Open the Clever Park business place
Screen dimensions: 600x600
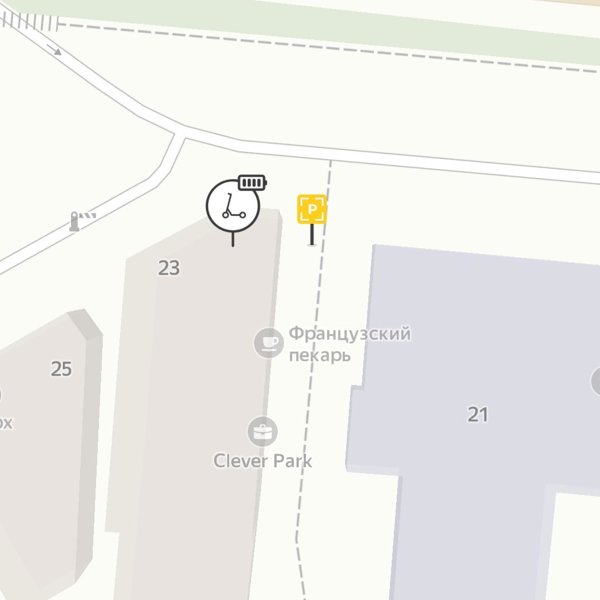(263, 432)
